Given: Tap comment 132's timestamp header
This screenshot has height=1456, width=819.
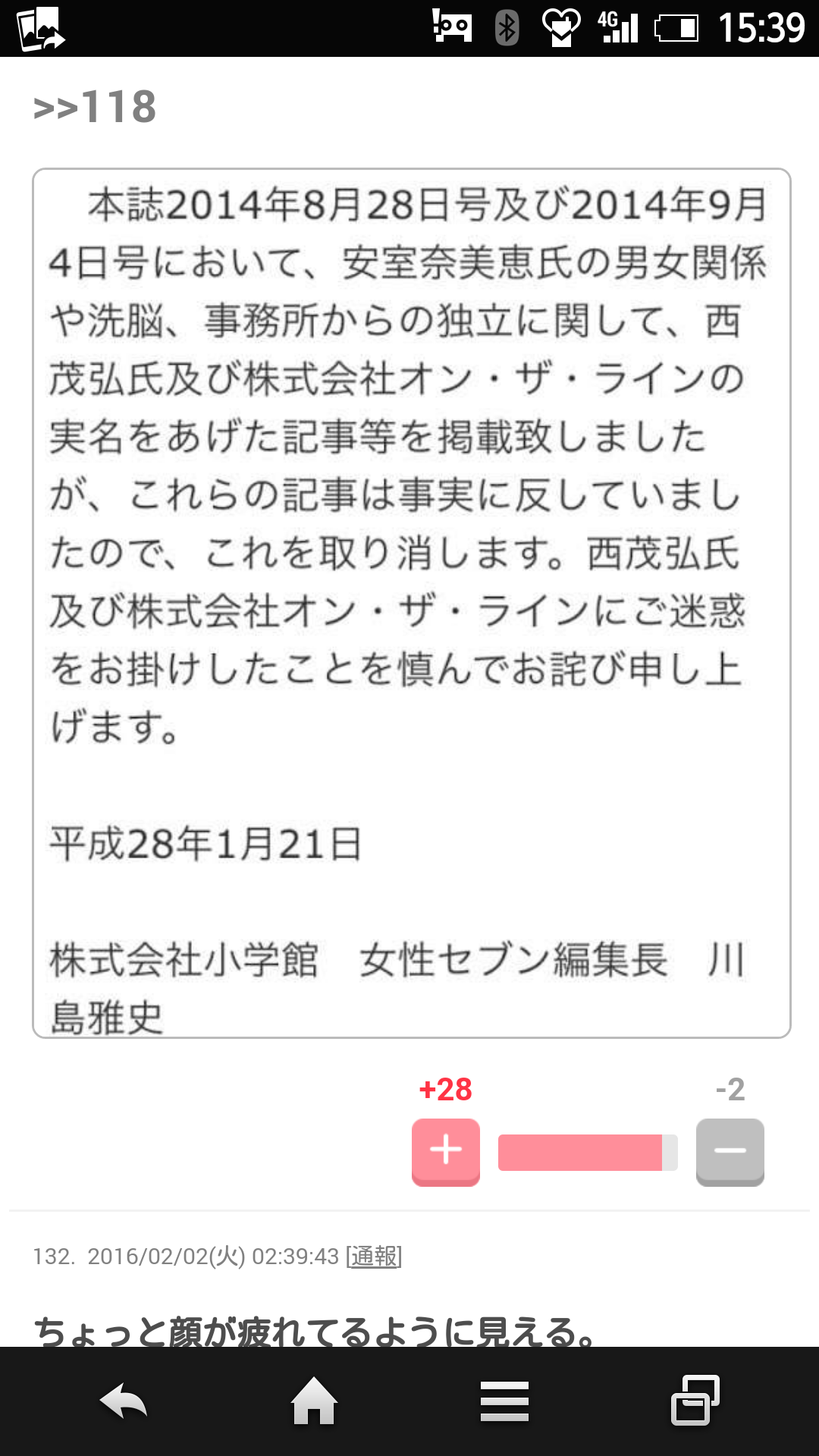Looking at the screenshot, I should point(187,1257).
